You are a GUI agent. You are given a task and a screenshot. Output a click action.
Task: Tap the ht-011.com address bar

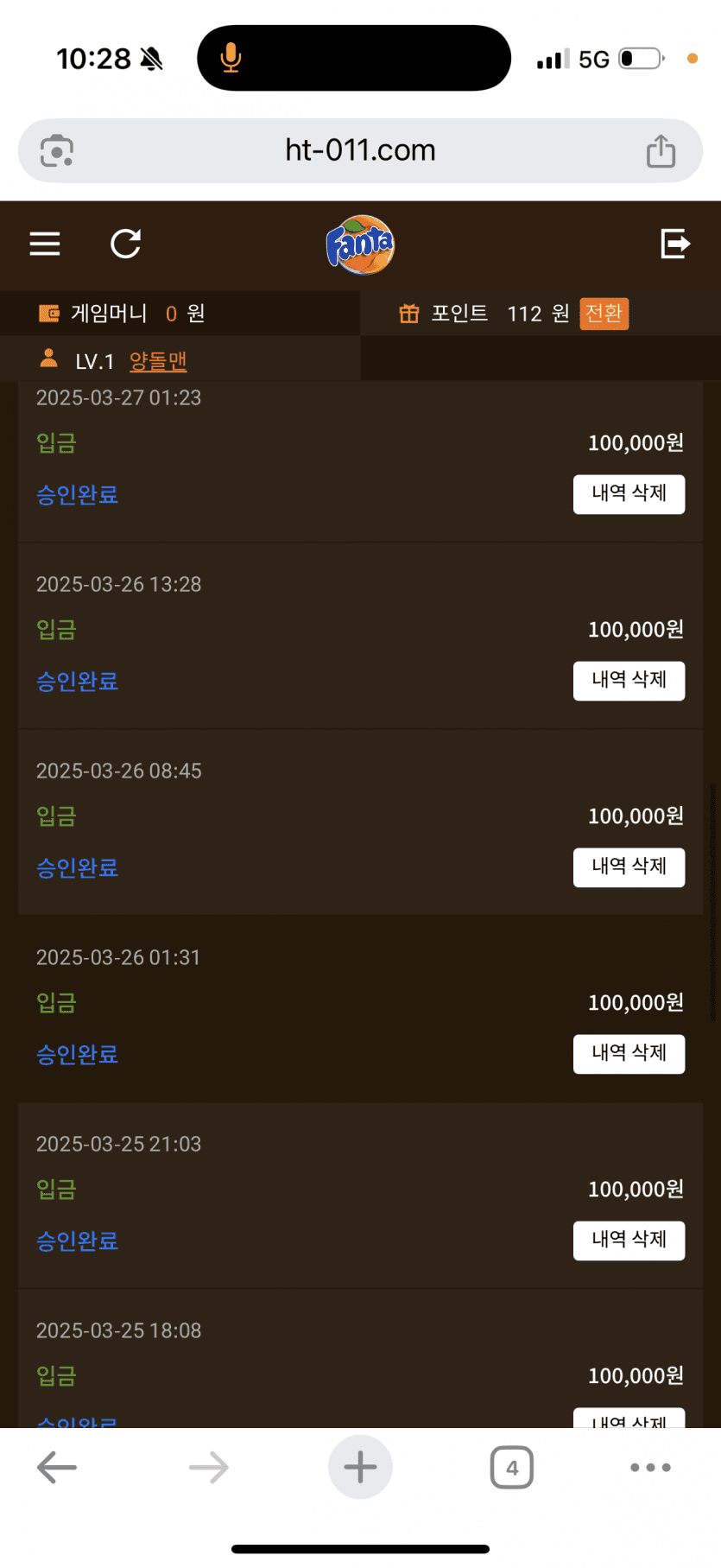pos(360,150)
